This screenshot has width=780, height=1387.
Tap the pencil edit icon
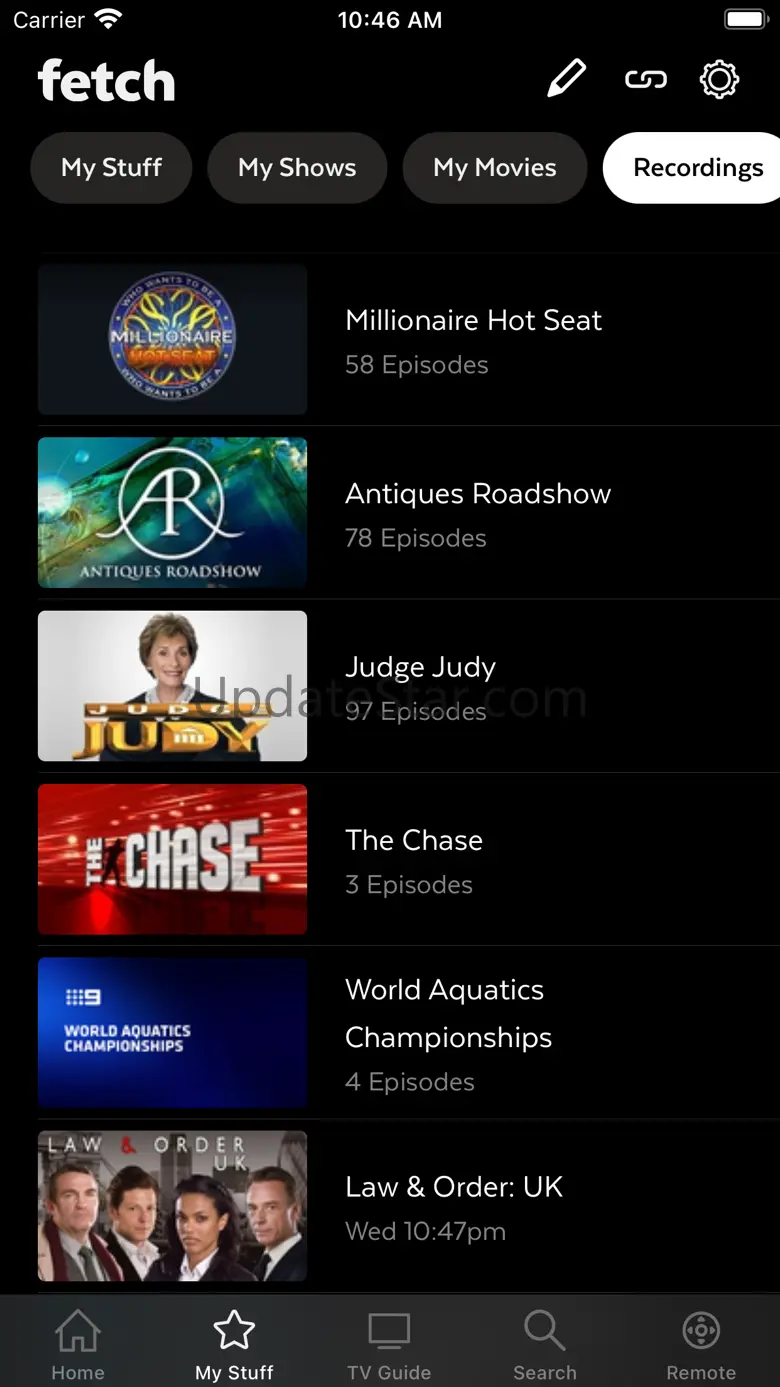pyautogui.click(x=566, y=79)
